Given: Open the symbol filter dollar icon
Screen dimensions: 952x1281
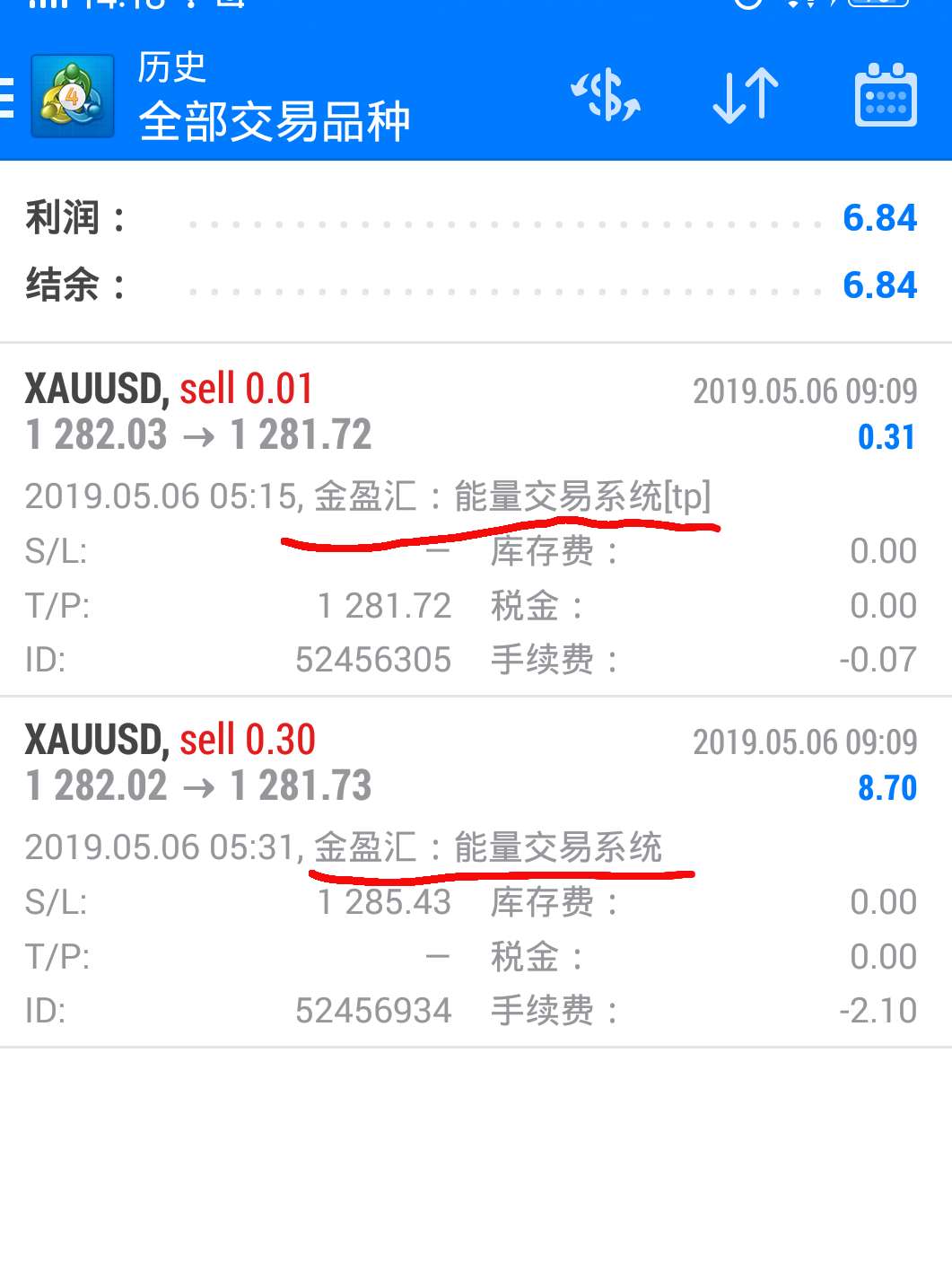Looking at the screenshot, I should (x=606, y=95).
